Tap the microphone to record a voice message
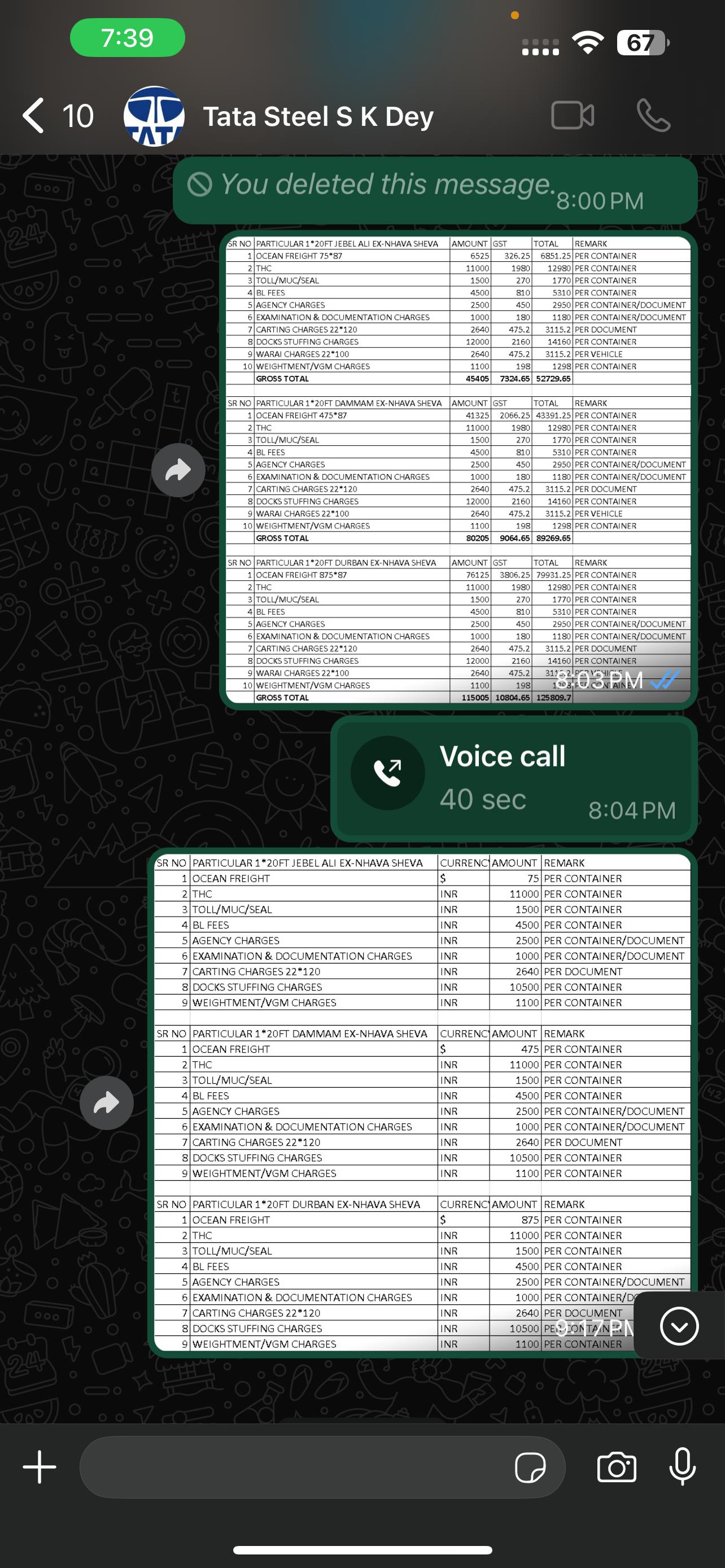Viewport: 725px width, 1568px height. coord(683,1467)
